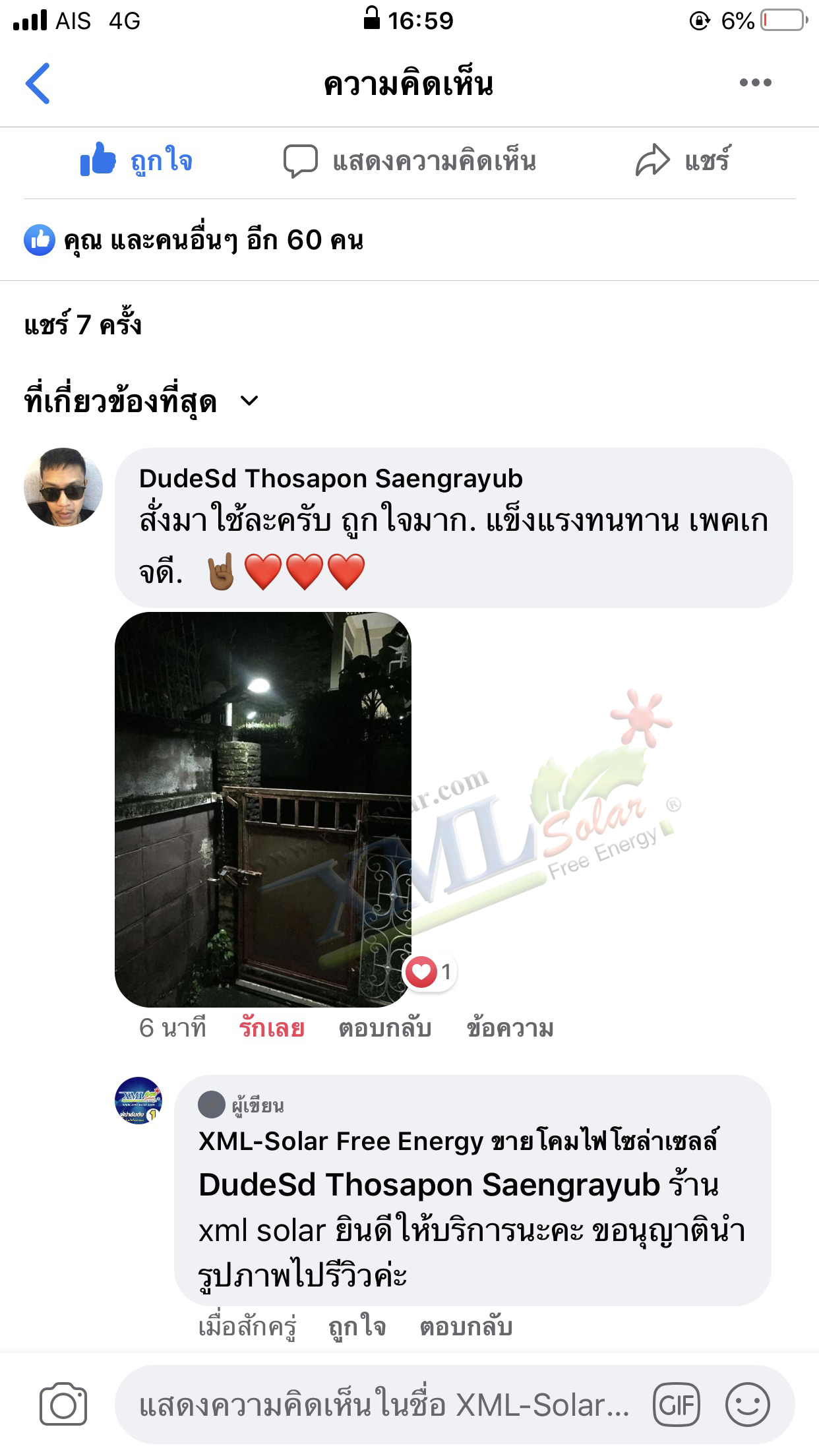Open the emoji smiley picker
The image size is (819, 1456).
(x=748, y=1405)
